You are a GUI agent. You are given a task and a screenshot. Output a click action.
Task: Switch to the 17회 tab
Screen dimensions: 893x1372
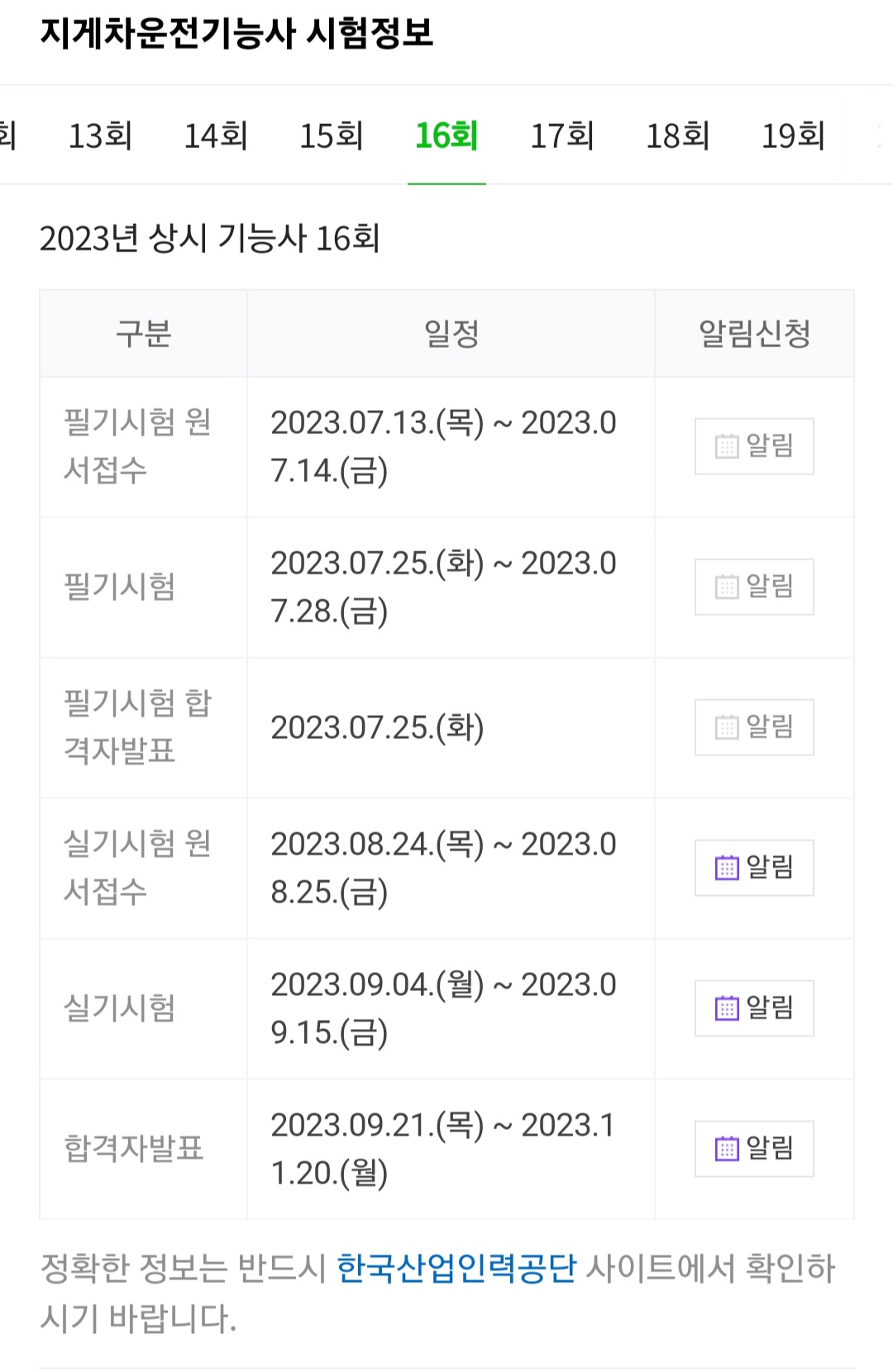[x=562, y=136]
